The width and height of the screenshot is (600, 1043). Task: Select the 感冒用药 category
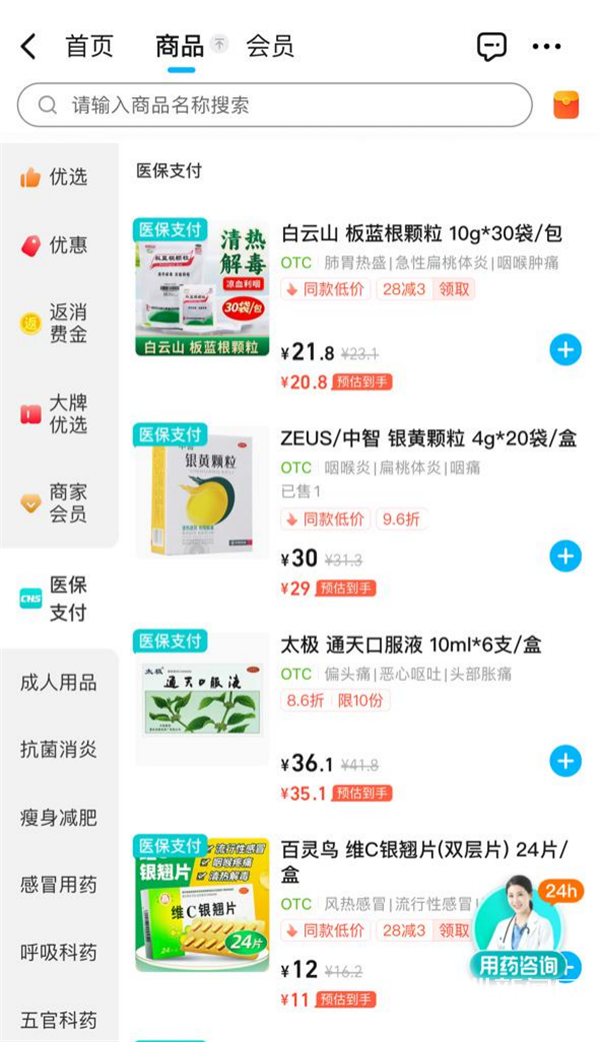pos(59,885)
